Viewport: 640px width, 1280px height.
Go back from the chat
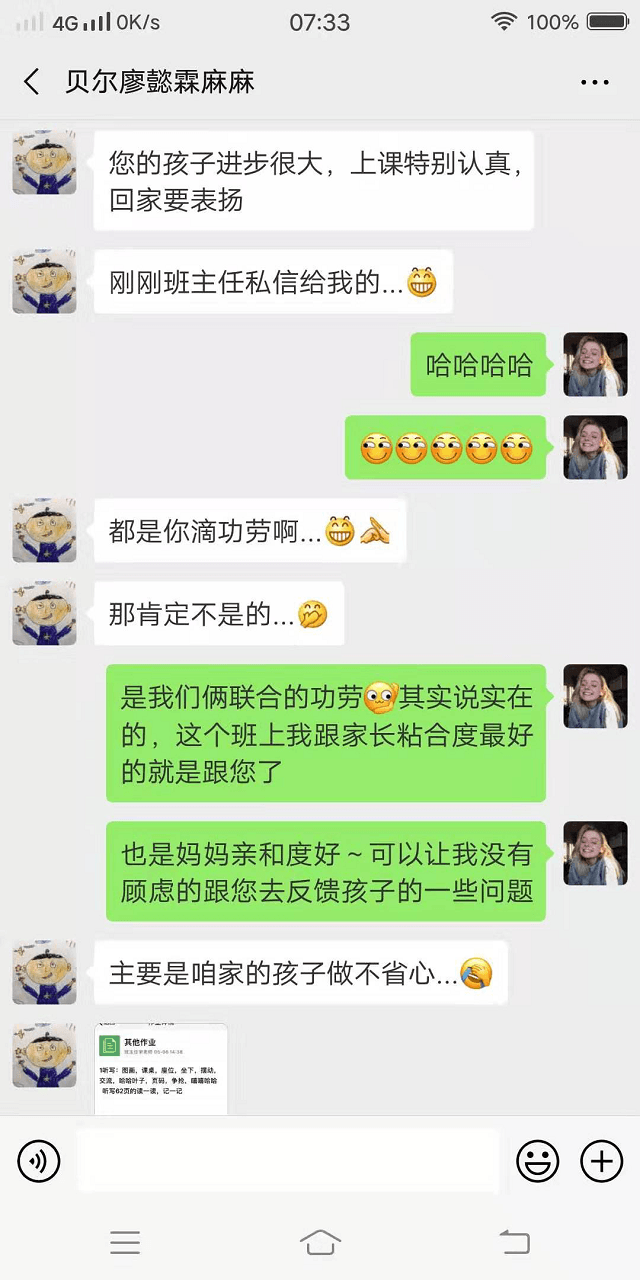(32, 82)
